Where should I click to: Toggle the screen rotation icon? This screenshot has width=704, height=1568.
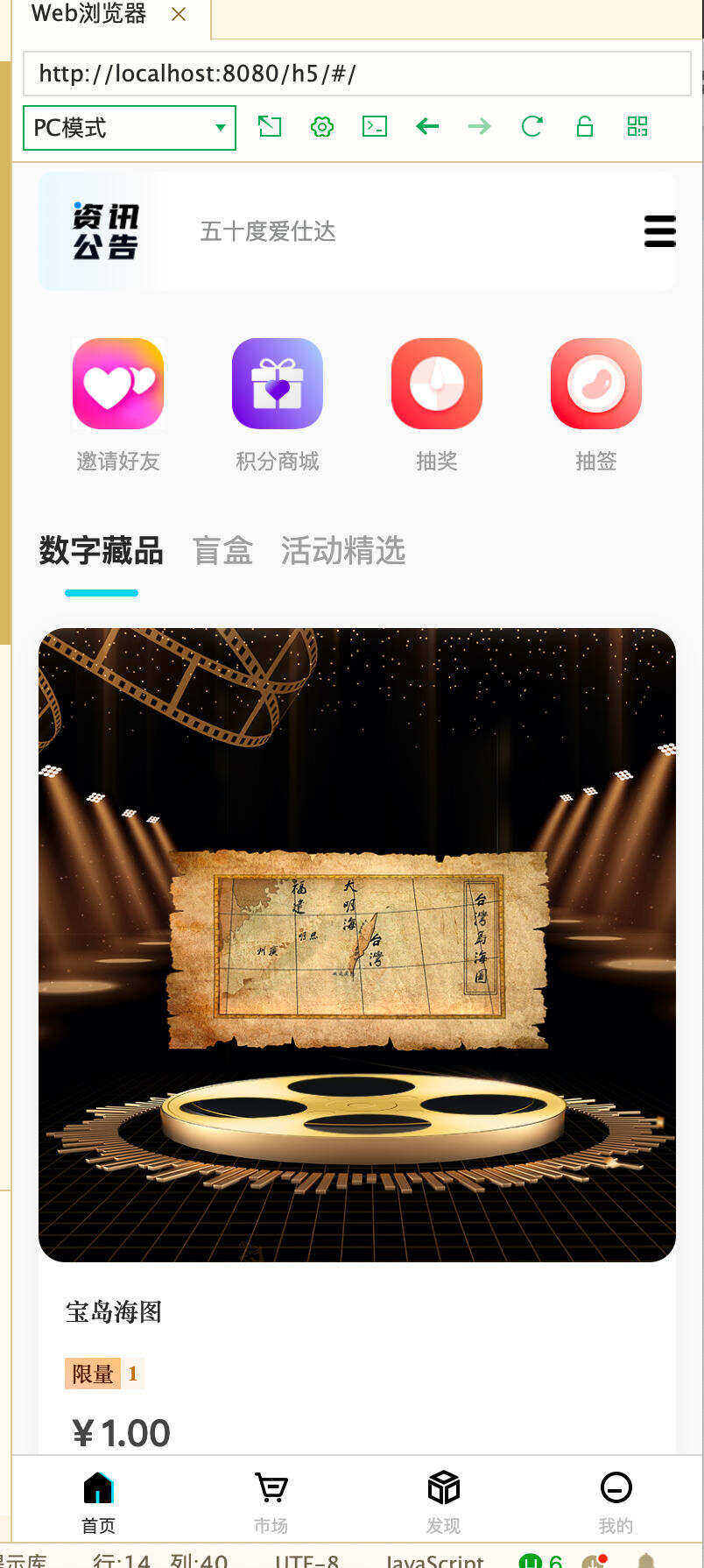click(269, 126)
